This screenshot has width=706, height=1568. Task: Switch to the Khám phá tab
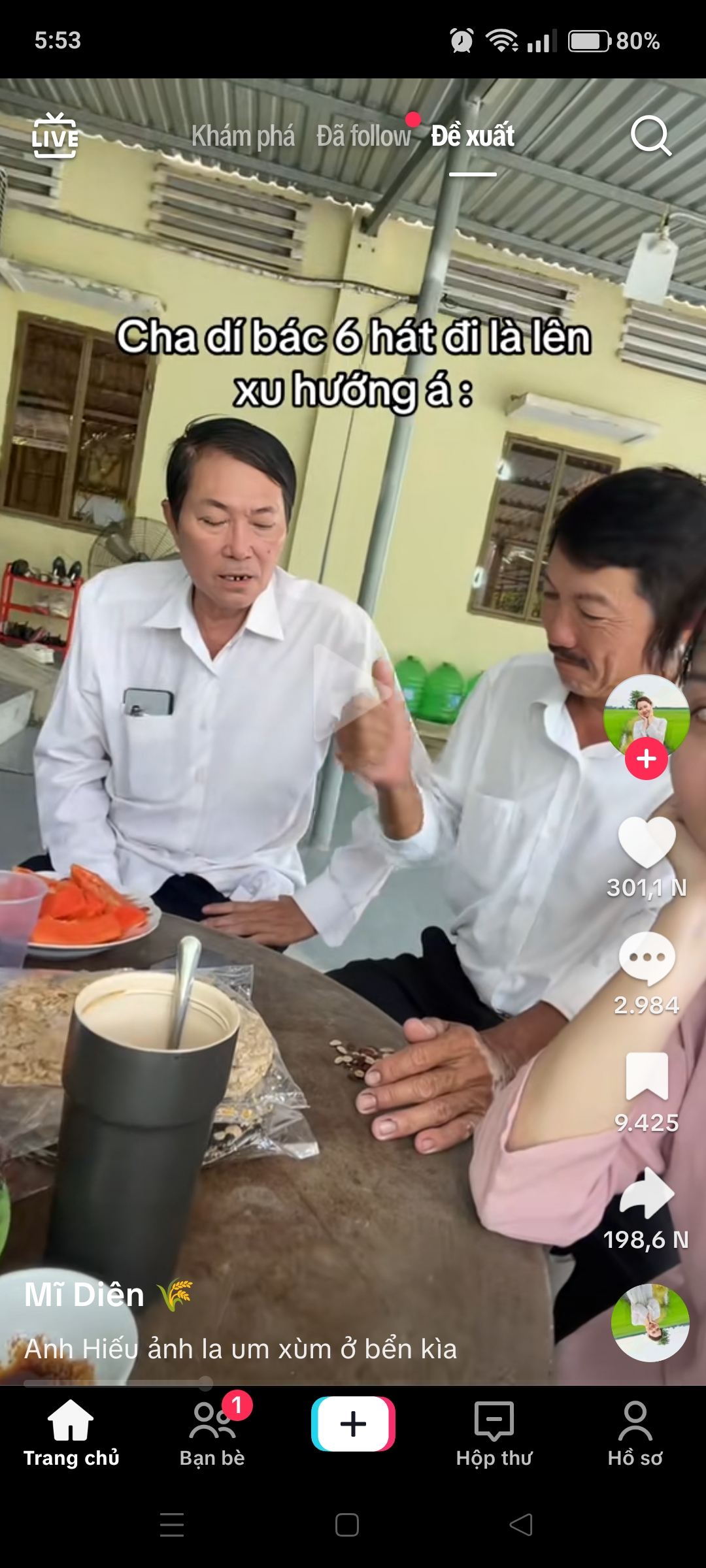(243, 136)
